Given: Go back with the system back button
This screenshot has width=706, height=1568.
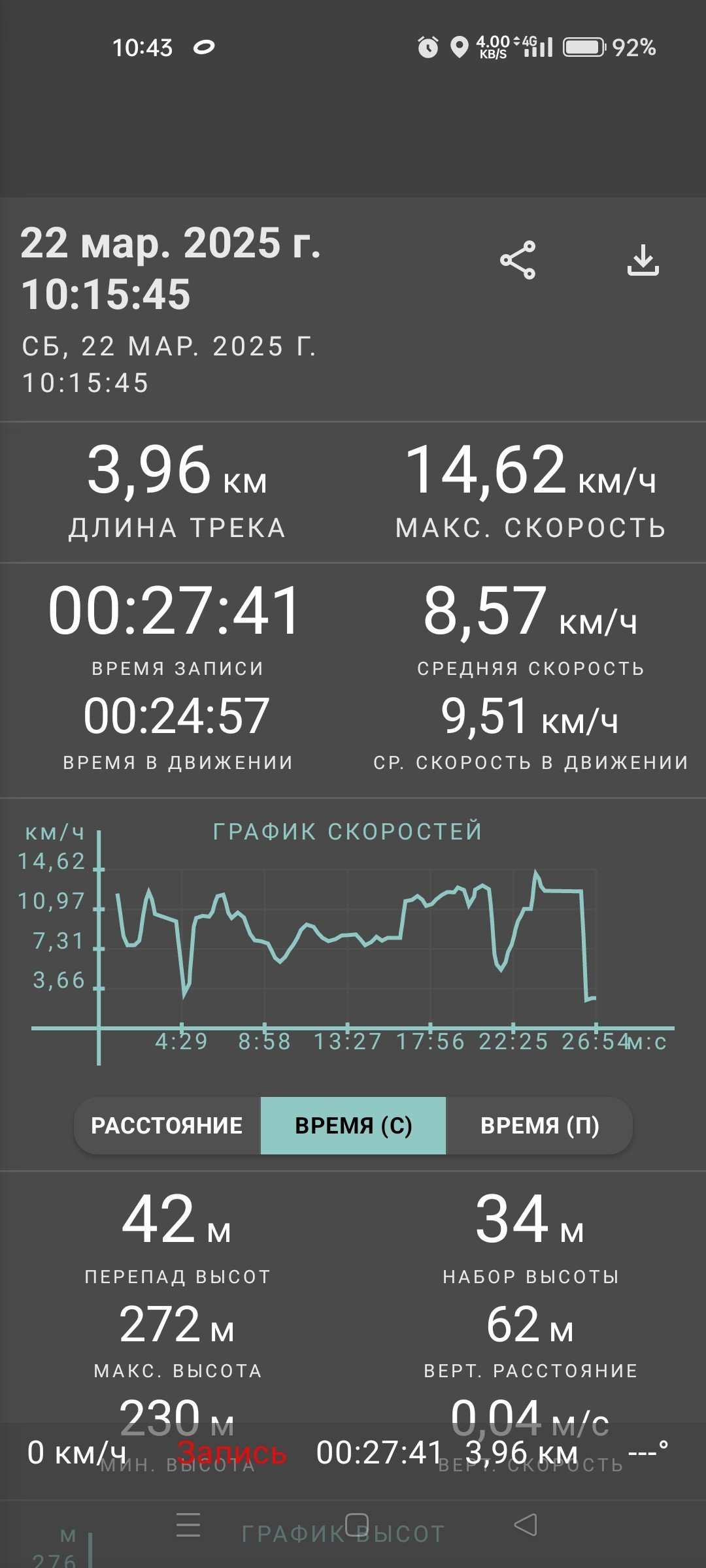Looking at the screenshot, I should (x=526, y=1525).
